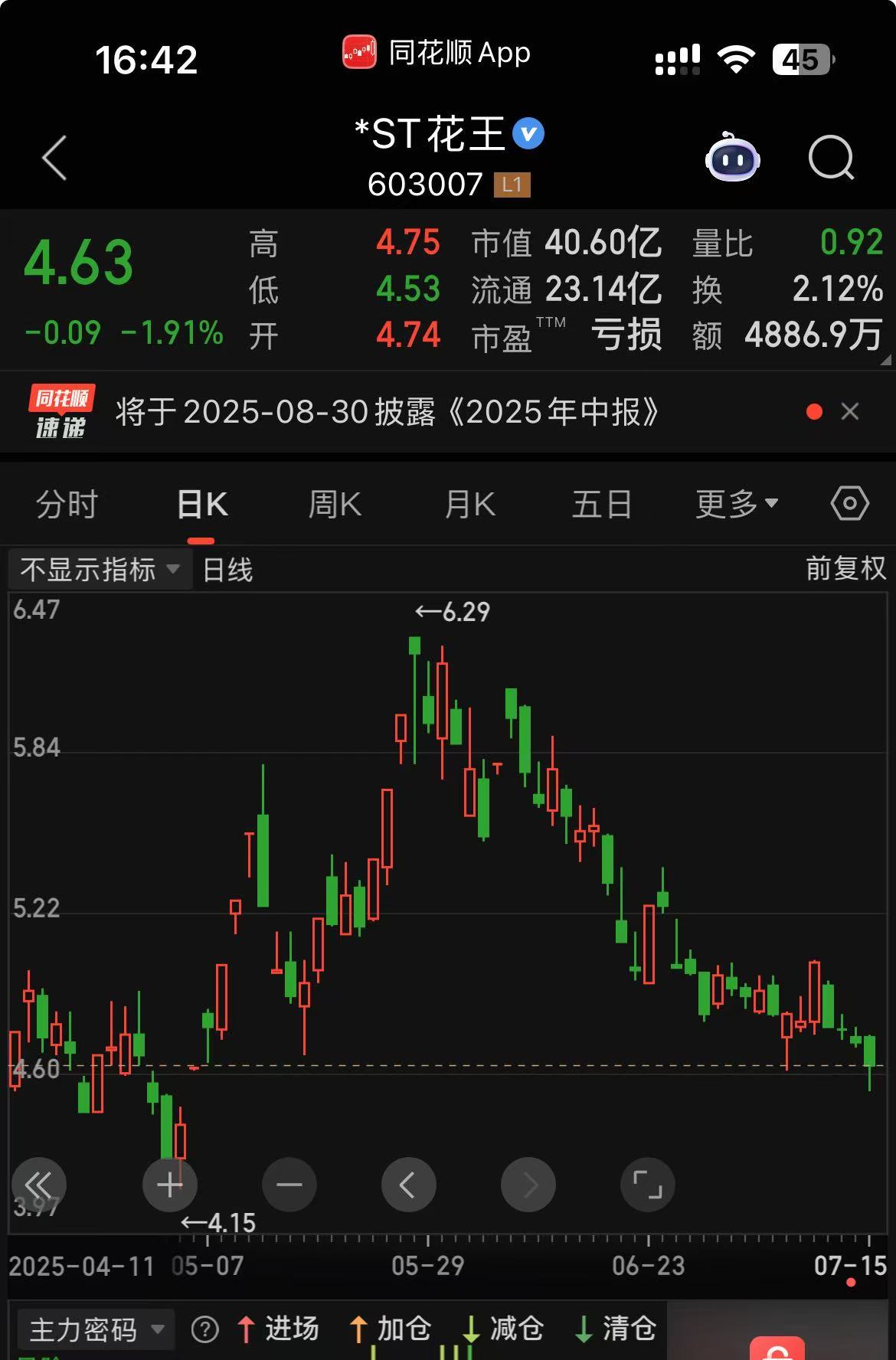Viewport: 896px width, 1360px height.
Task: Expand the 更多 chart period menu
Action: (736, 505)
